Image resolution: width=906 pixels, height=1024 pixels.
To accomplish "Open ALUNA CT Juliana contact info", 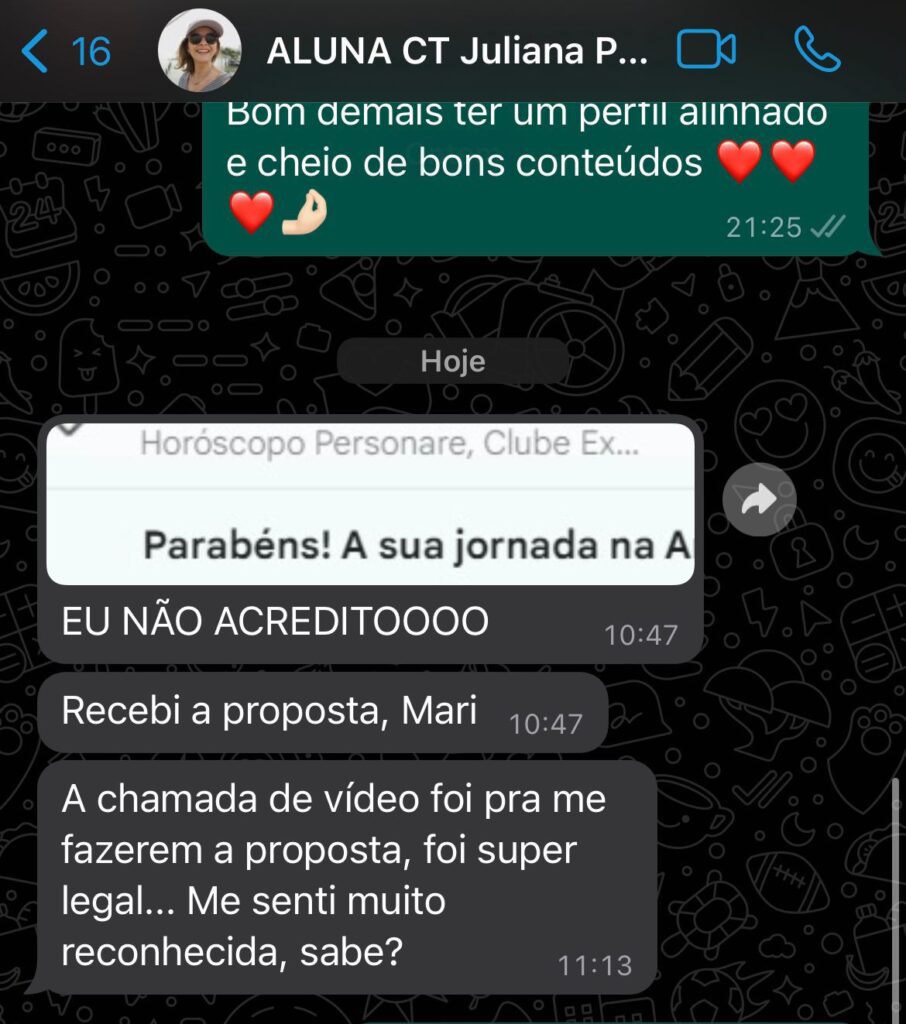I will click(457, 51).
